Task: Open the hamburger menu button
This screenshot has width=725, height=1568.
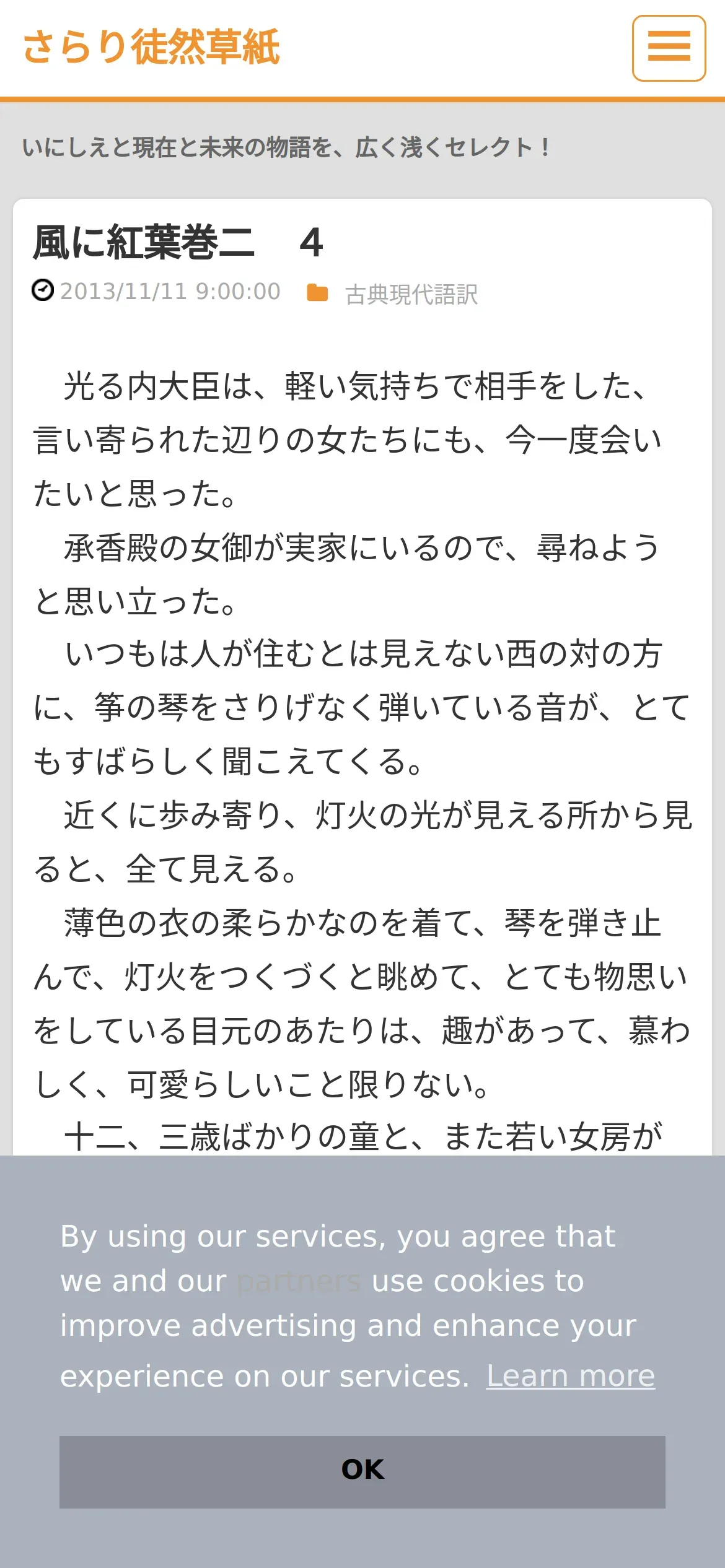Action: [669, 48]
